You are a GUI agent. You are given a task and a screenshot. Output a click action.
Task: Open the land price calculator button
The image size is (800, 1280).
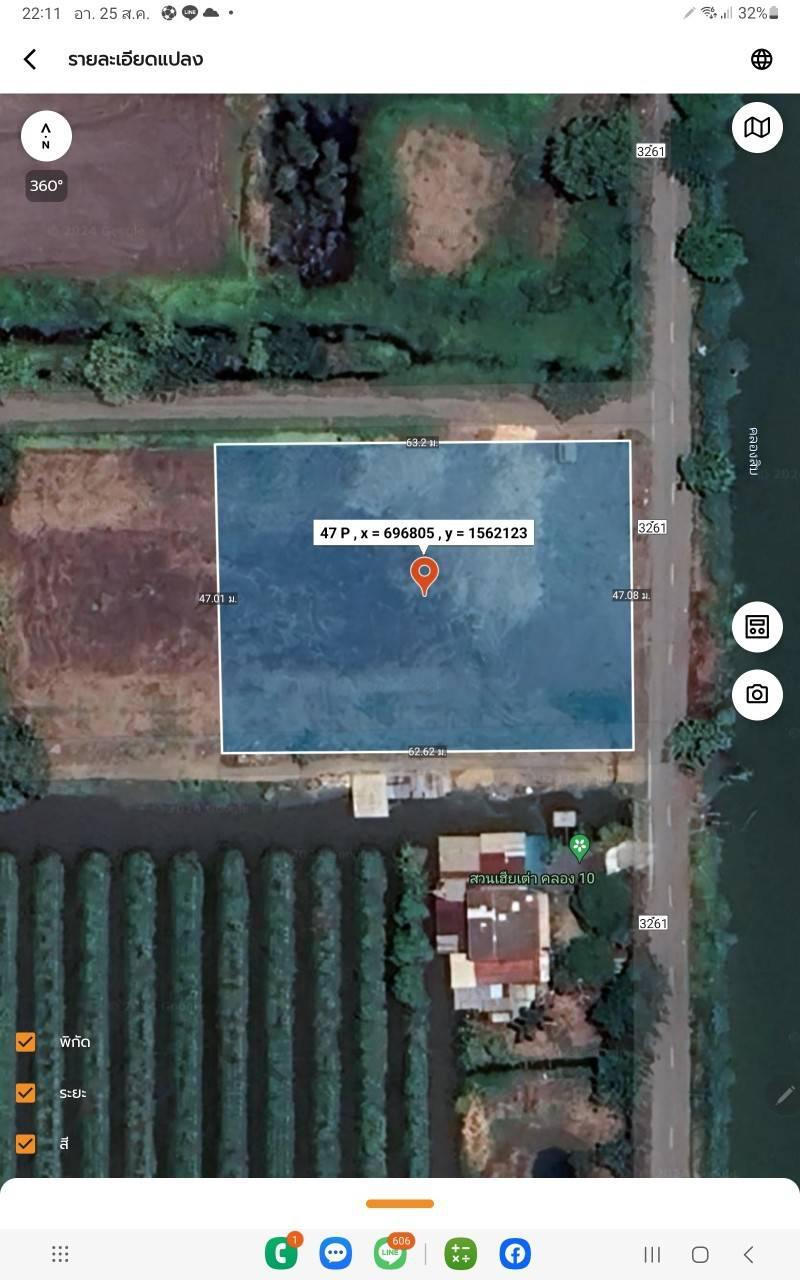coord(757,627)
